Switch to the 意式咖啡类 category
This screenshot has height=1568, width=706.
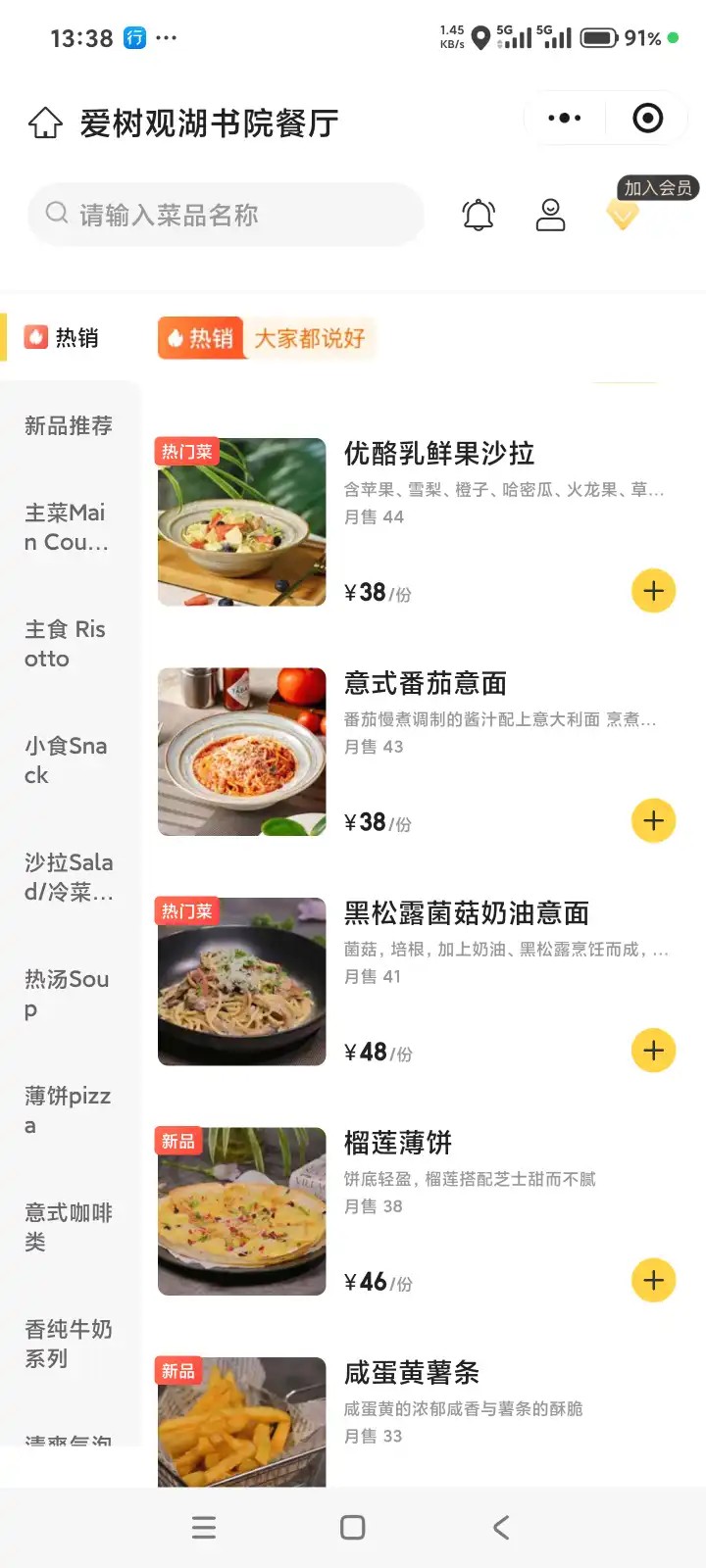[68, 1227]
